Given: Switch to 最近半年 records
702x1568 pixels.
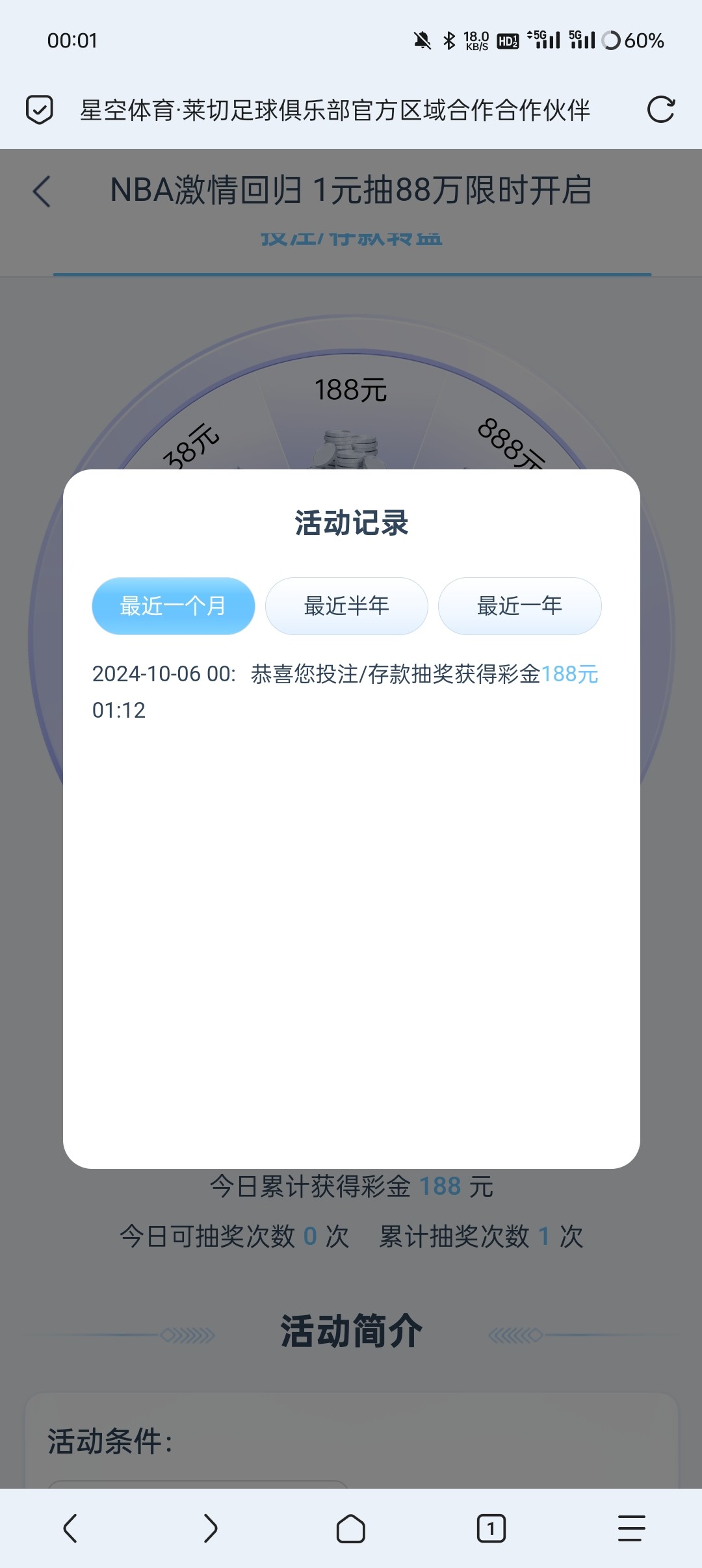Looking at the screenshot, I should click(346, 606).
